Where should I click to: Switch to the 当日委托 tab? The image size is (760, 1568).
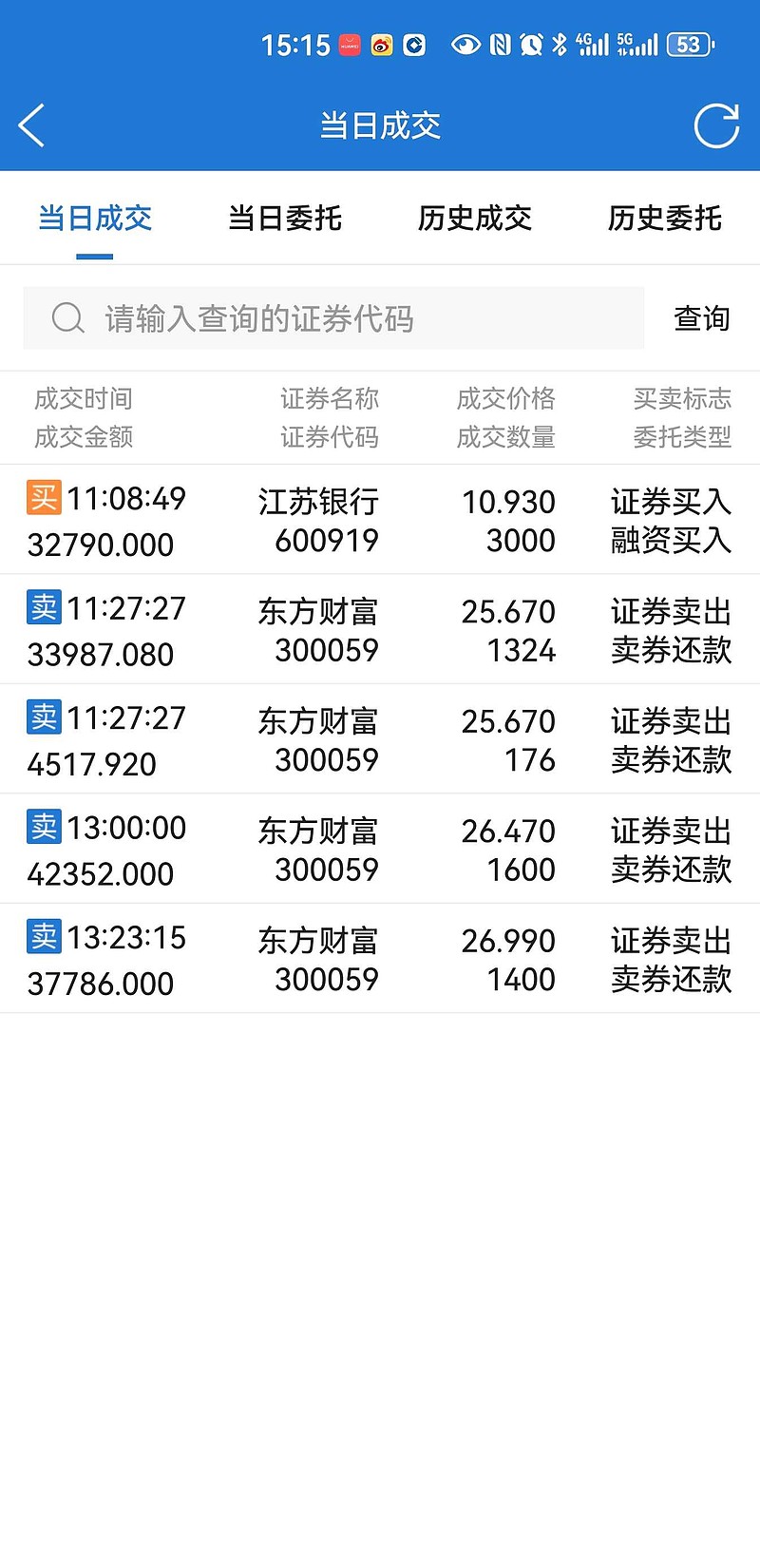(x=283, y=218)
